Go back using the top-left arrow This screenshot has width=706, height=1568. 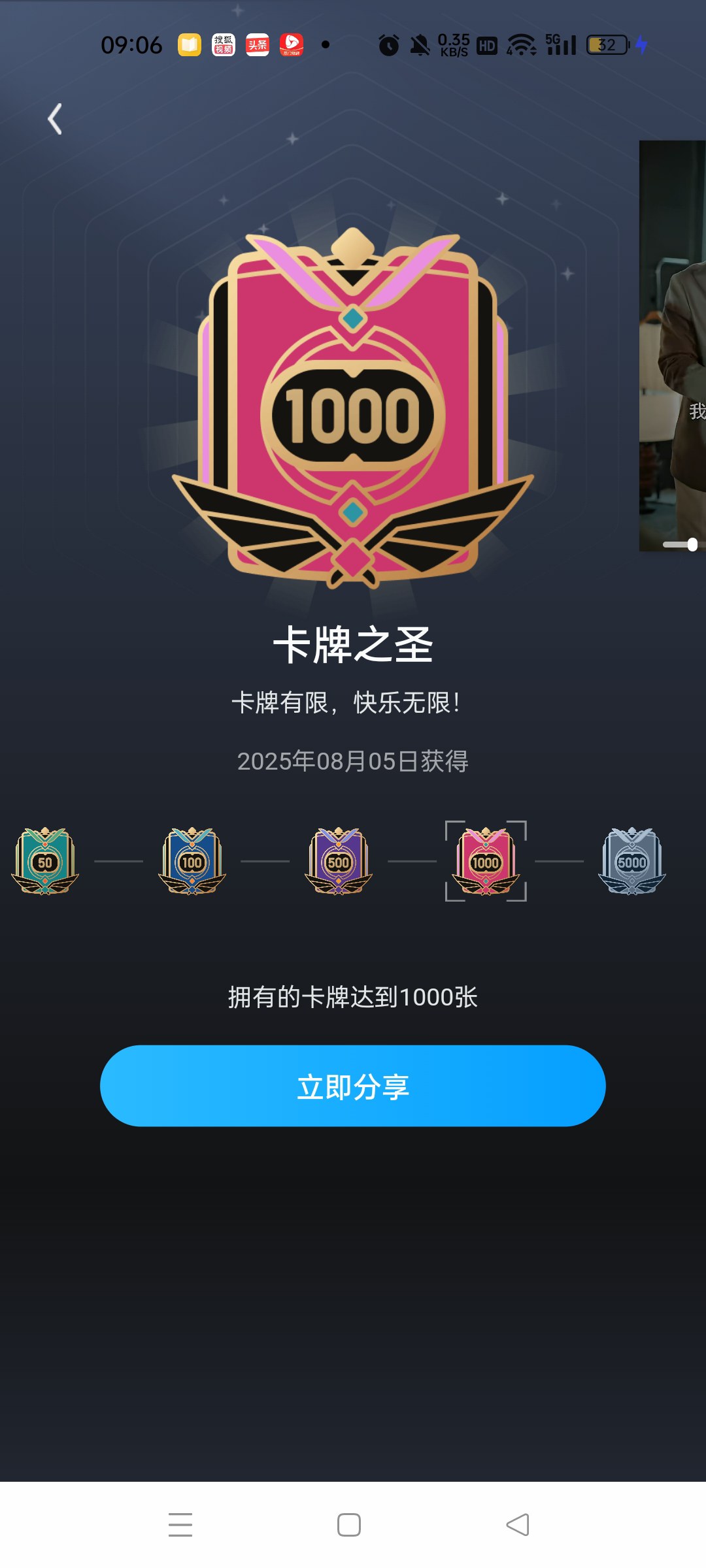point(55,119)
